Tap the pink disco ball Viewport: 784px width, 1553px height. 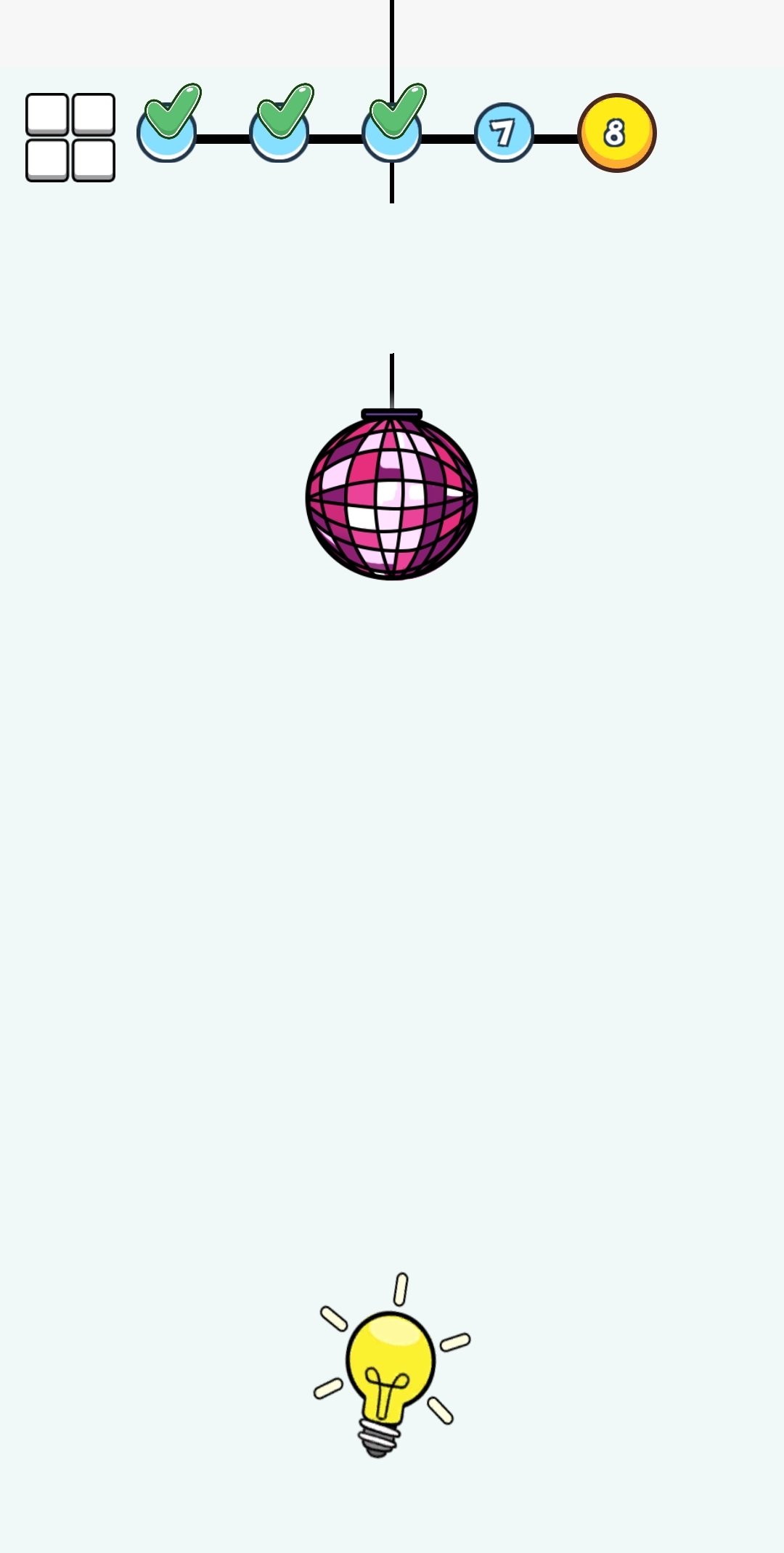(x=392, y=495)
